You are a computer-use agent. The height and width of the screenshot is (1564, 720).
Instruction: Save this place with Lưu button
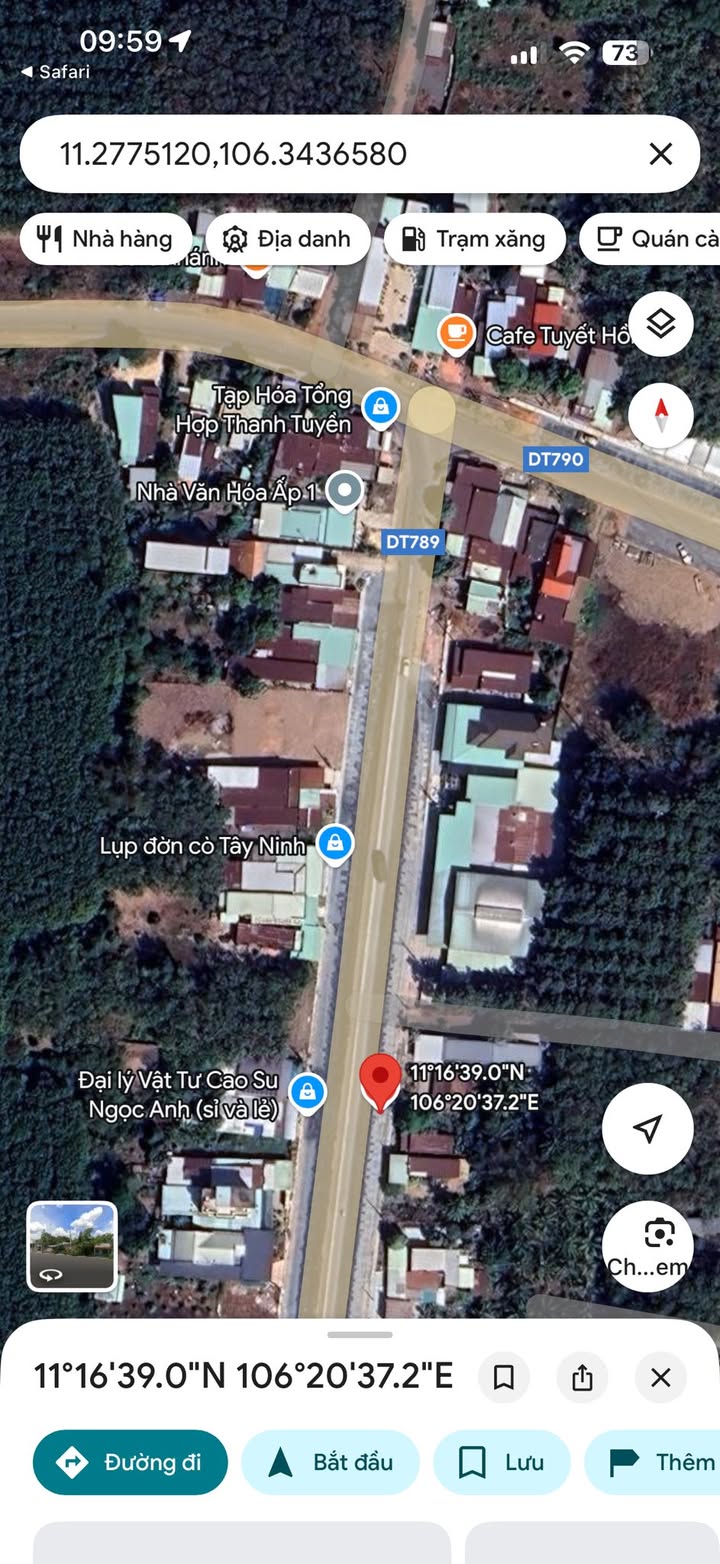[501, 1462]
